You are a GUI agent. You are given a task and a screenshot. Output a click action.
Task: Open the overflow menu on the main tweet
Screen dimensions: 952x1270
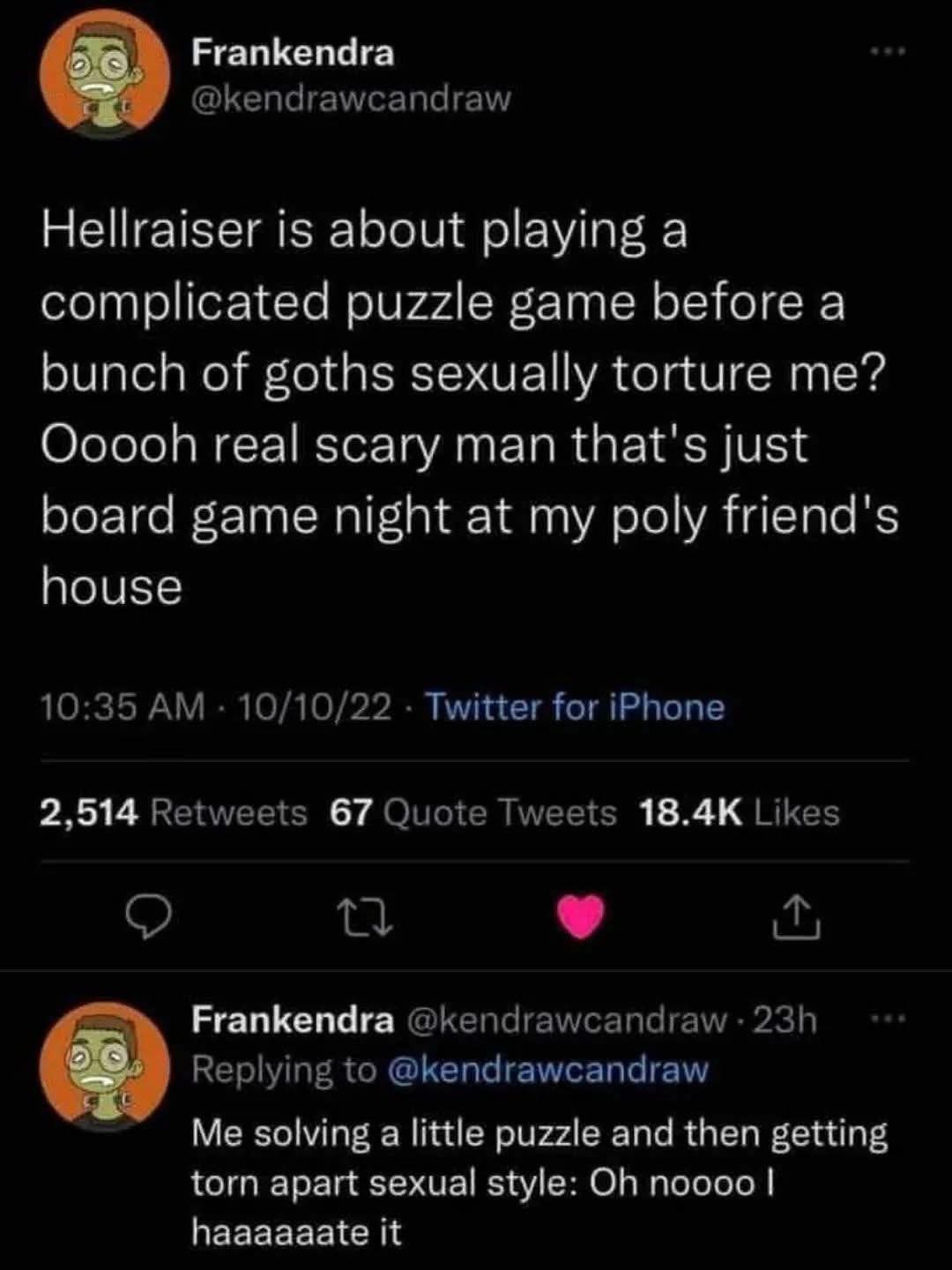click(x=887, y=55)
